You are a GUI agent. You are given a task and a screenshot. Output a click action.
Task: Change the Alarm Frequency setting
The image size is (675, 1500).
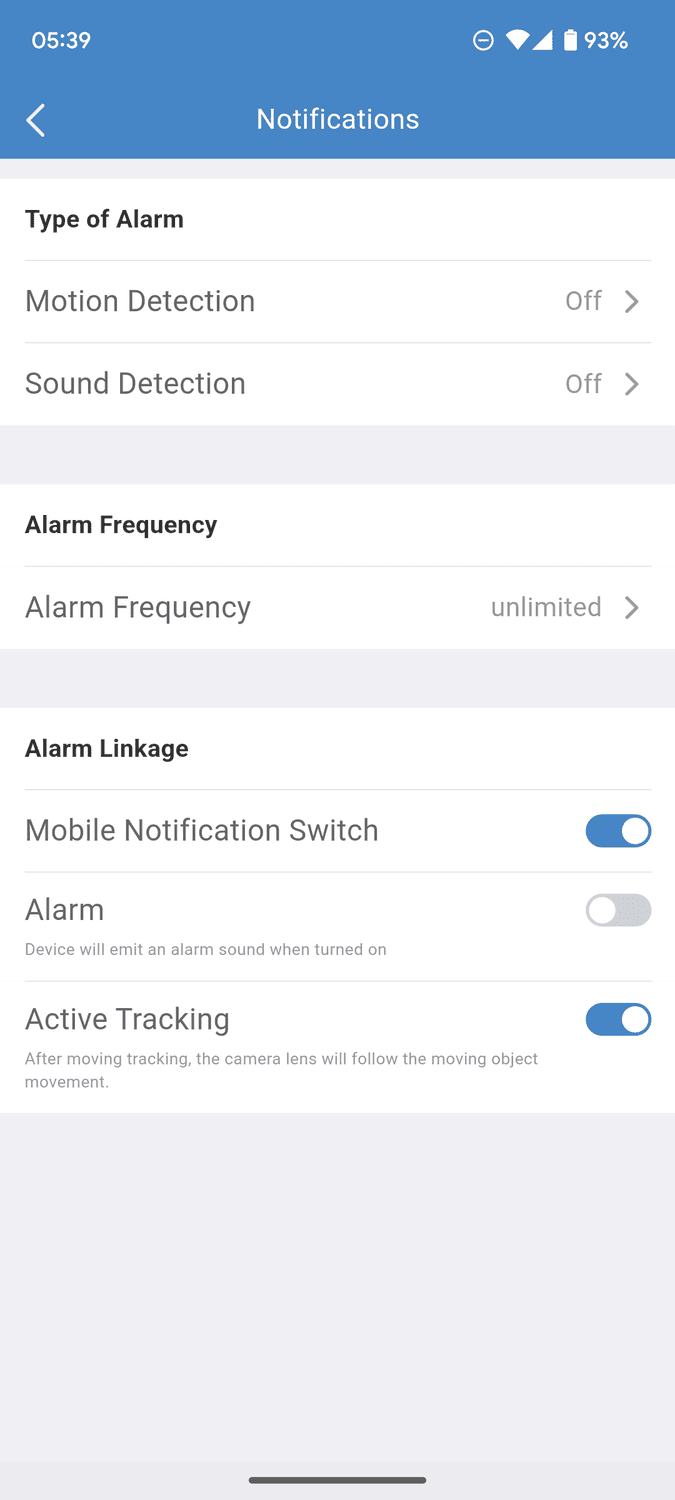337,607
